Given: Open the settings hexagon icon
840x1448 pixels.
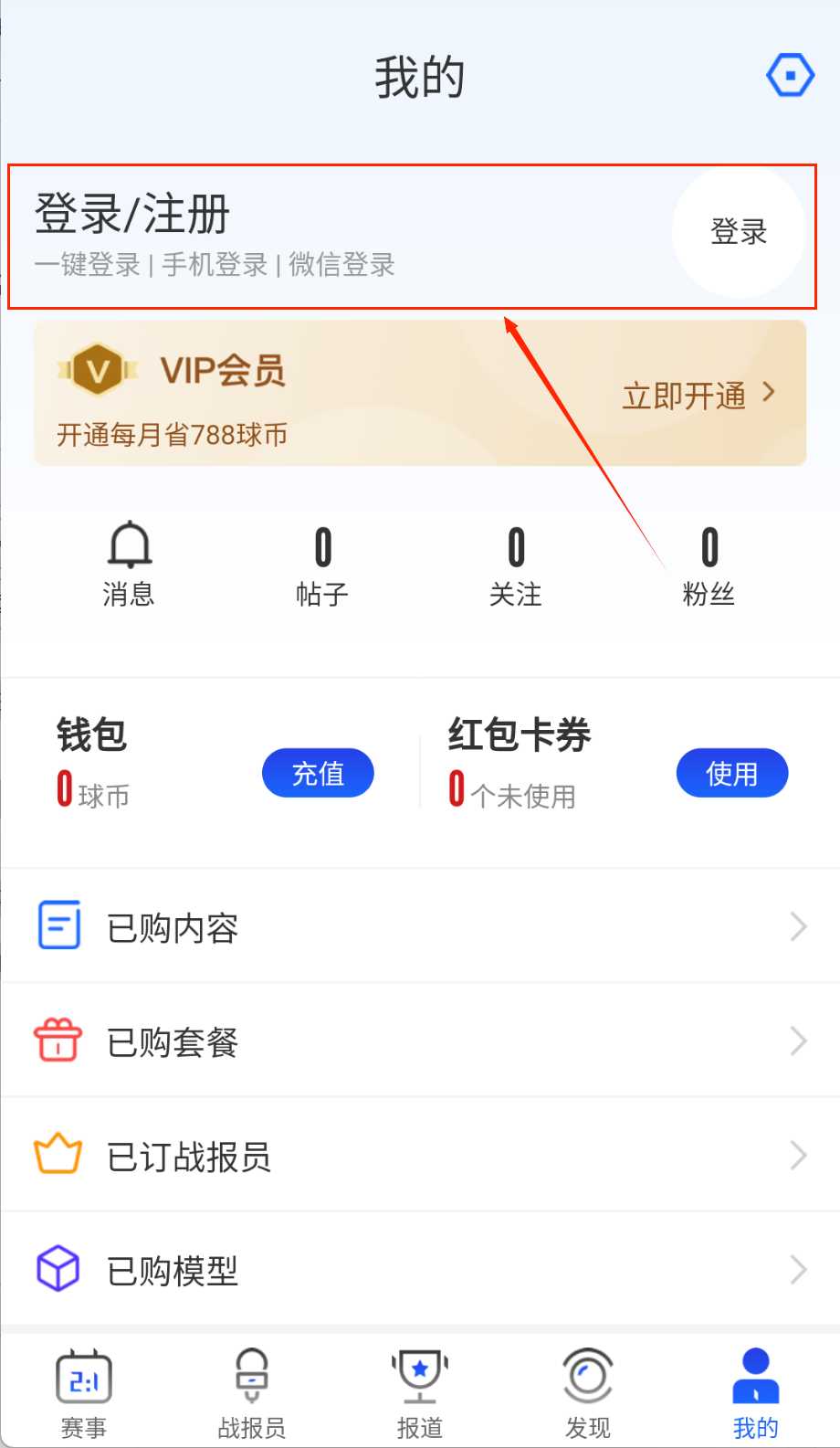Looking at the screenshot, I should point(790,75).
